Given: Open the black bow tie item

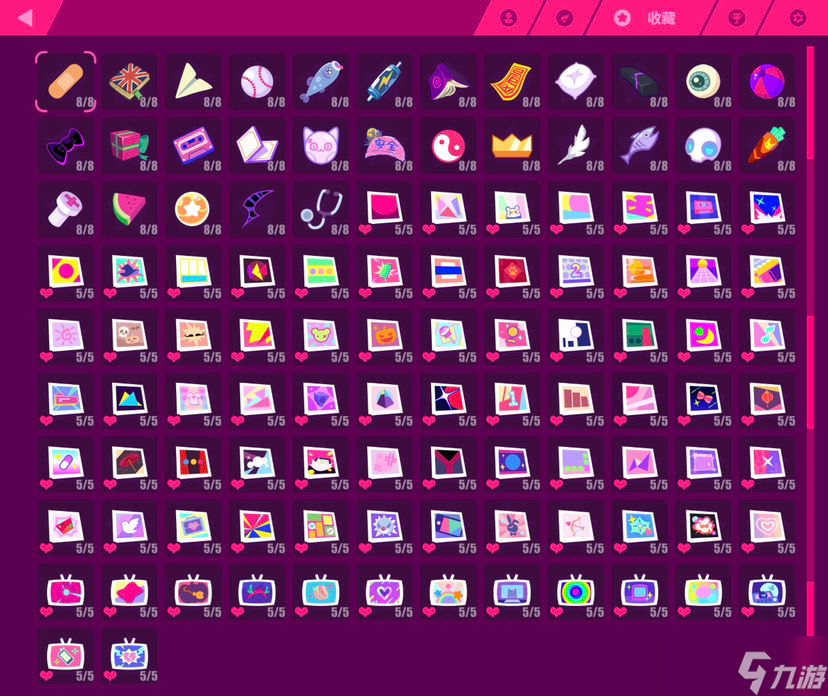Looking at the screenshot, I should point(66,146).
